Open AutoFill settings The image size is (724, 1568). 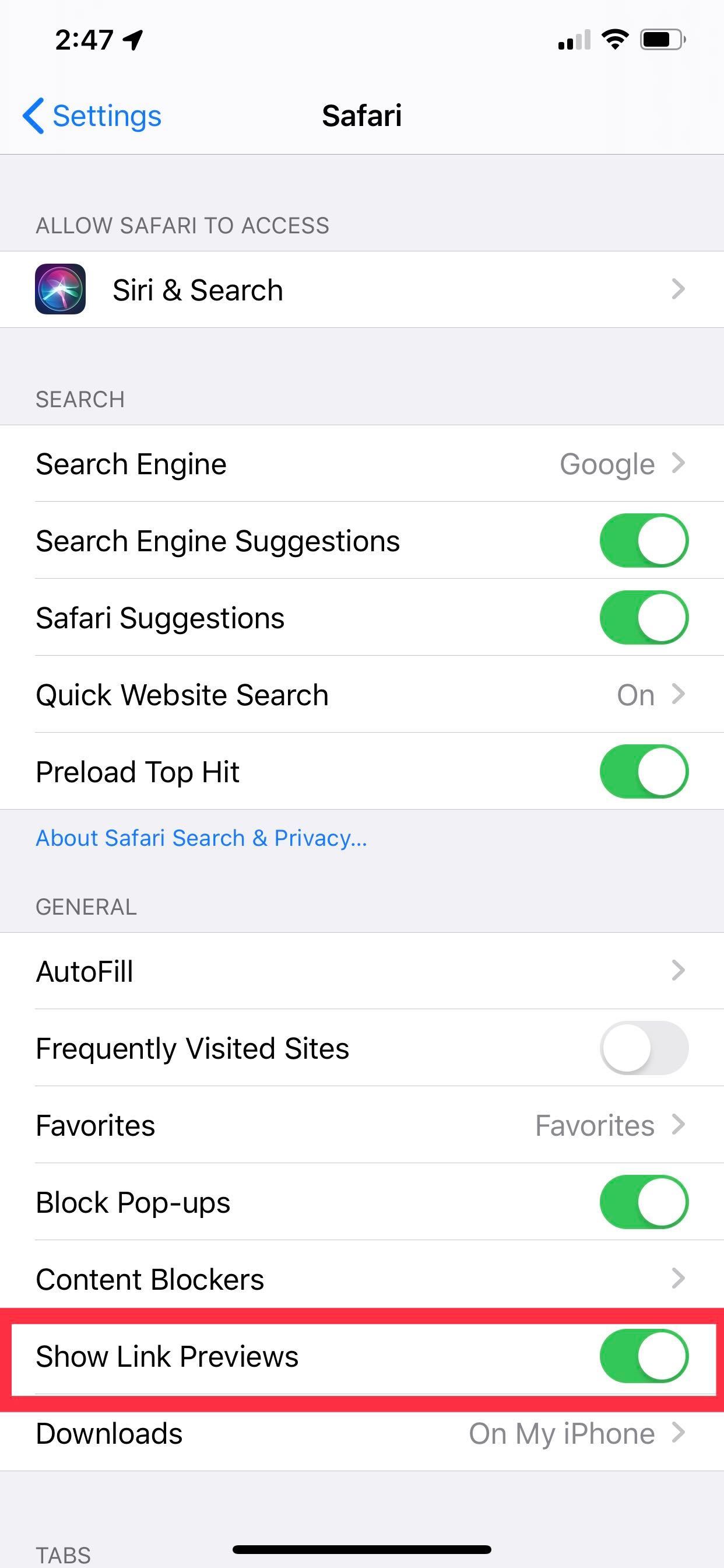click(362, 971)
